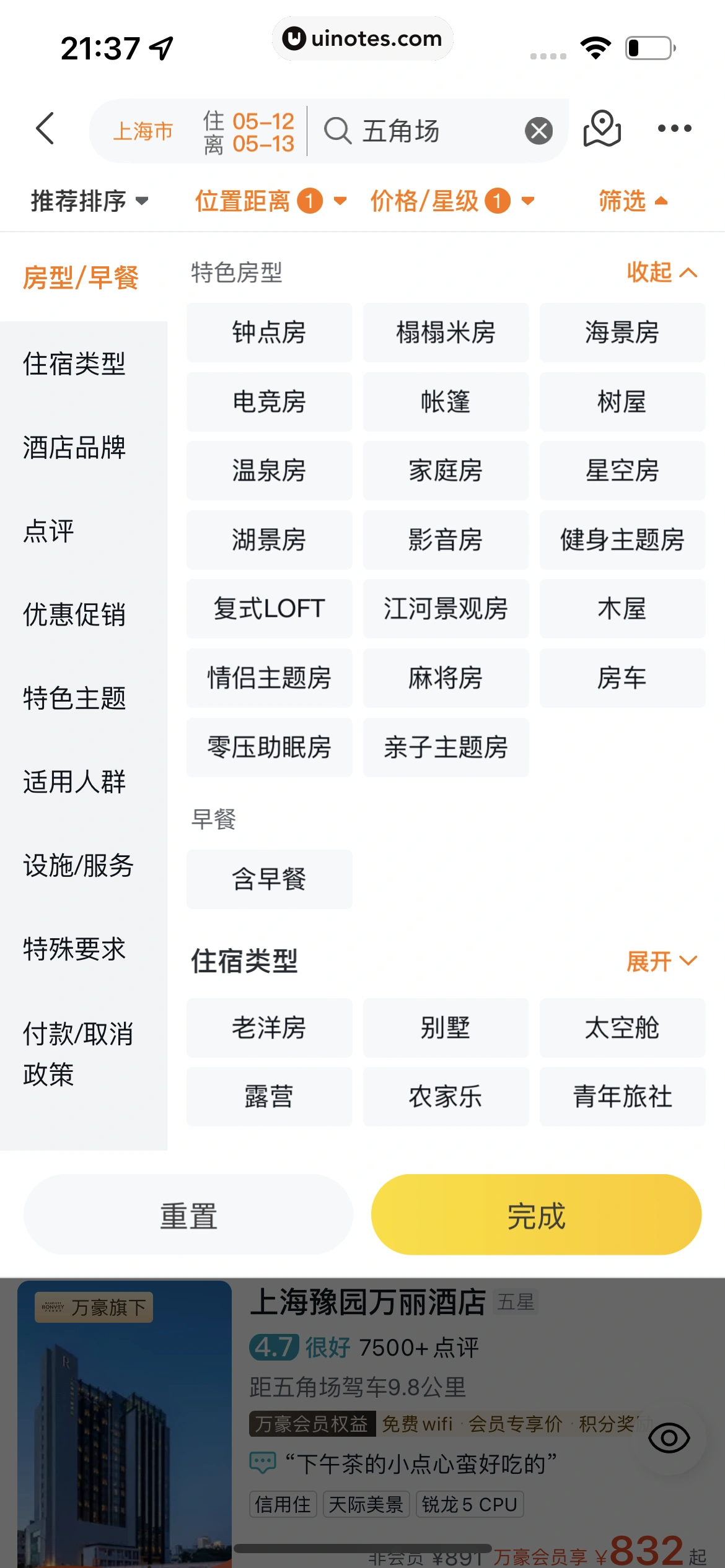Open the map view icon
Viewport: 725px width, 1568px height.
coord(602,129)
